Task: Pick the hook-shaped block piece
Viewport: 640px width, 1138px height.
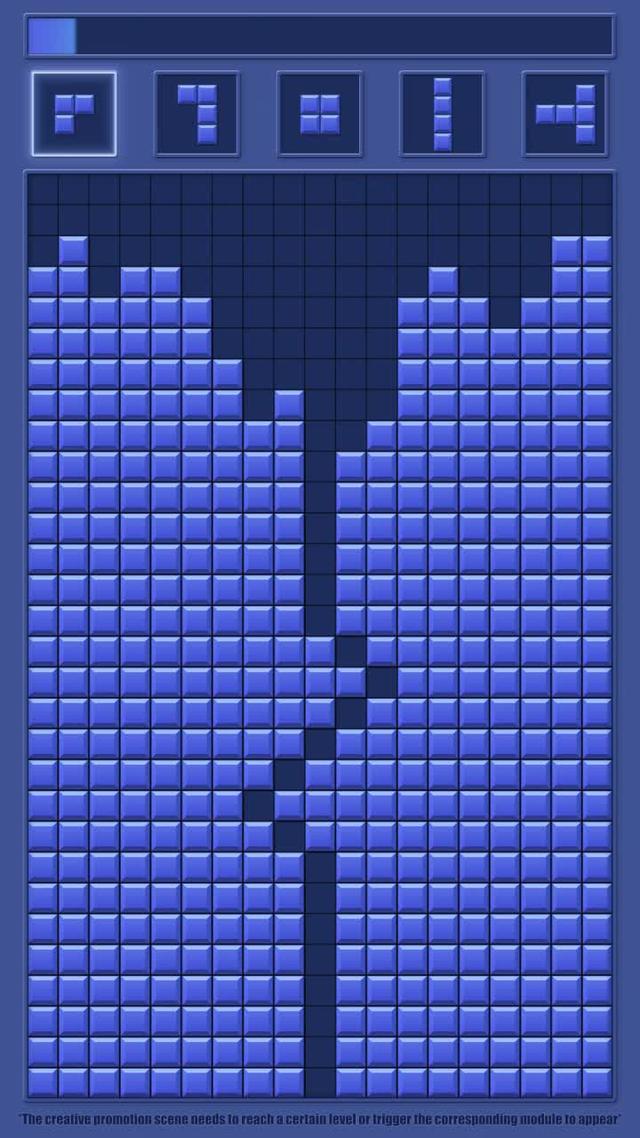Action: [x=197, y=113]
